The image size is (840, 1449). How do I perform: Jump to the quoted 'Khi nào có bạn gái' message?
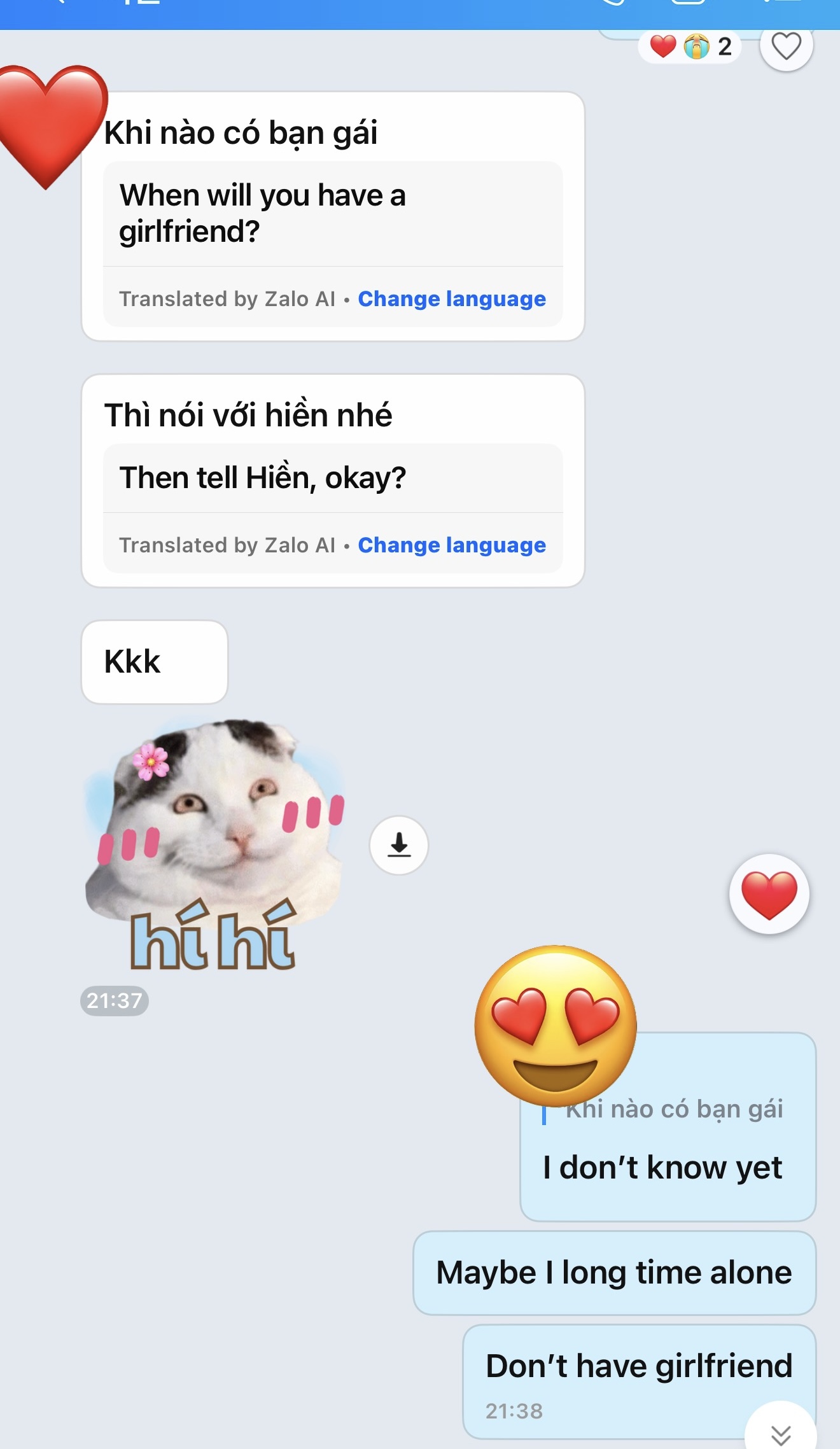tap(675, 1109)
